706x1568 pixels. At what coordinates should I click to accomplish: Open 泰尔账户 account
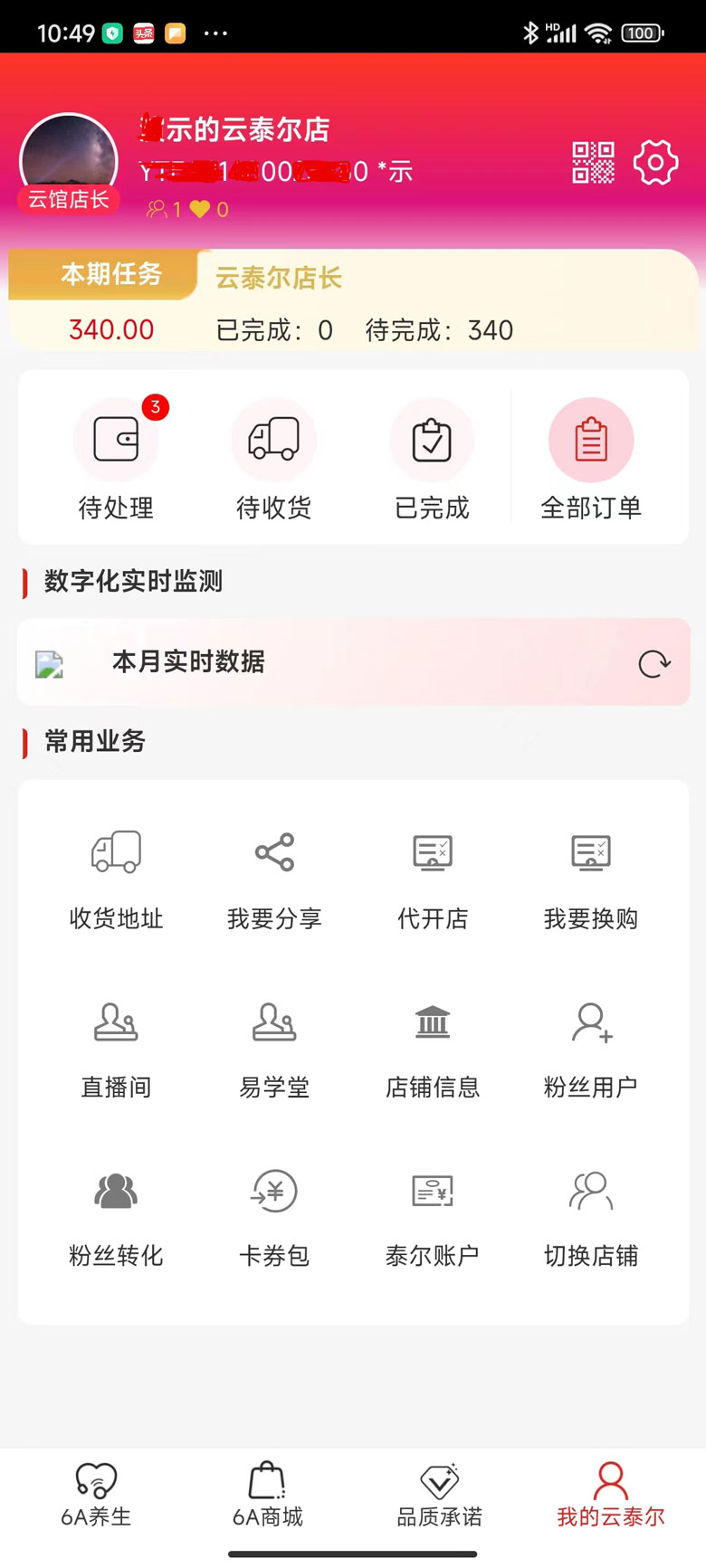click(433, 1216)
